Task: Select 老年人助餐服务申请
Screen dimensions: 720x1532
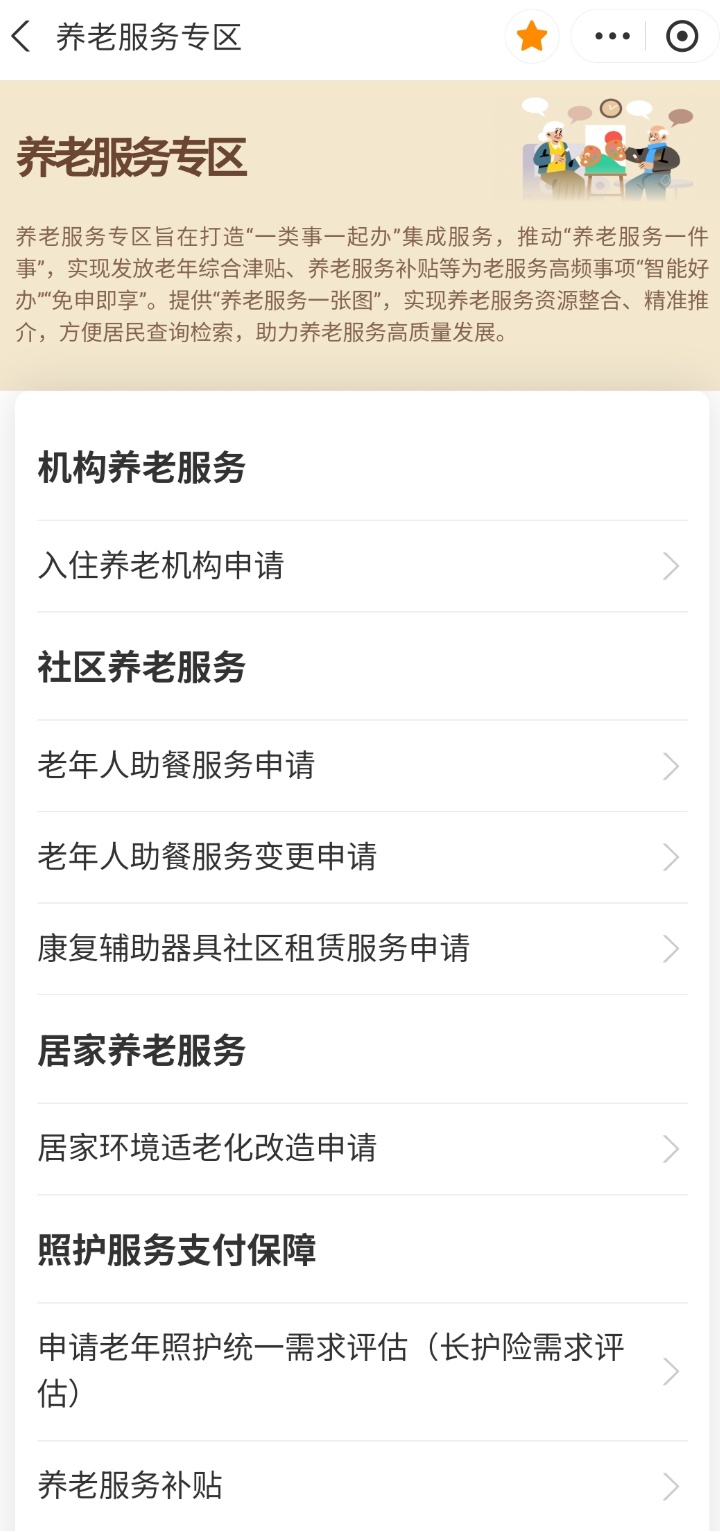Action: point(362,766)
